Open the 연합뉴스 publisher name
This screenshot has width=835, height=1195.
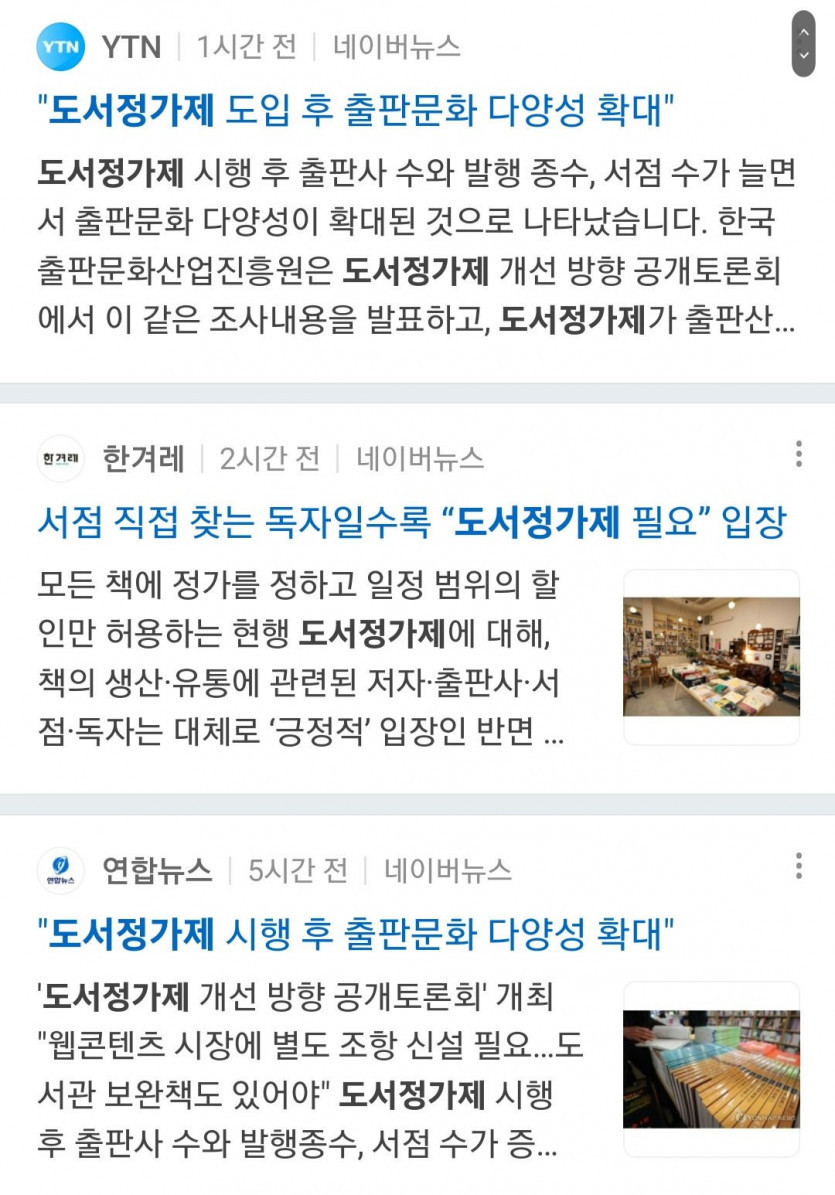click(x=157, y=871)
